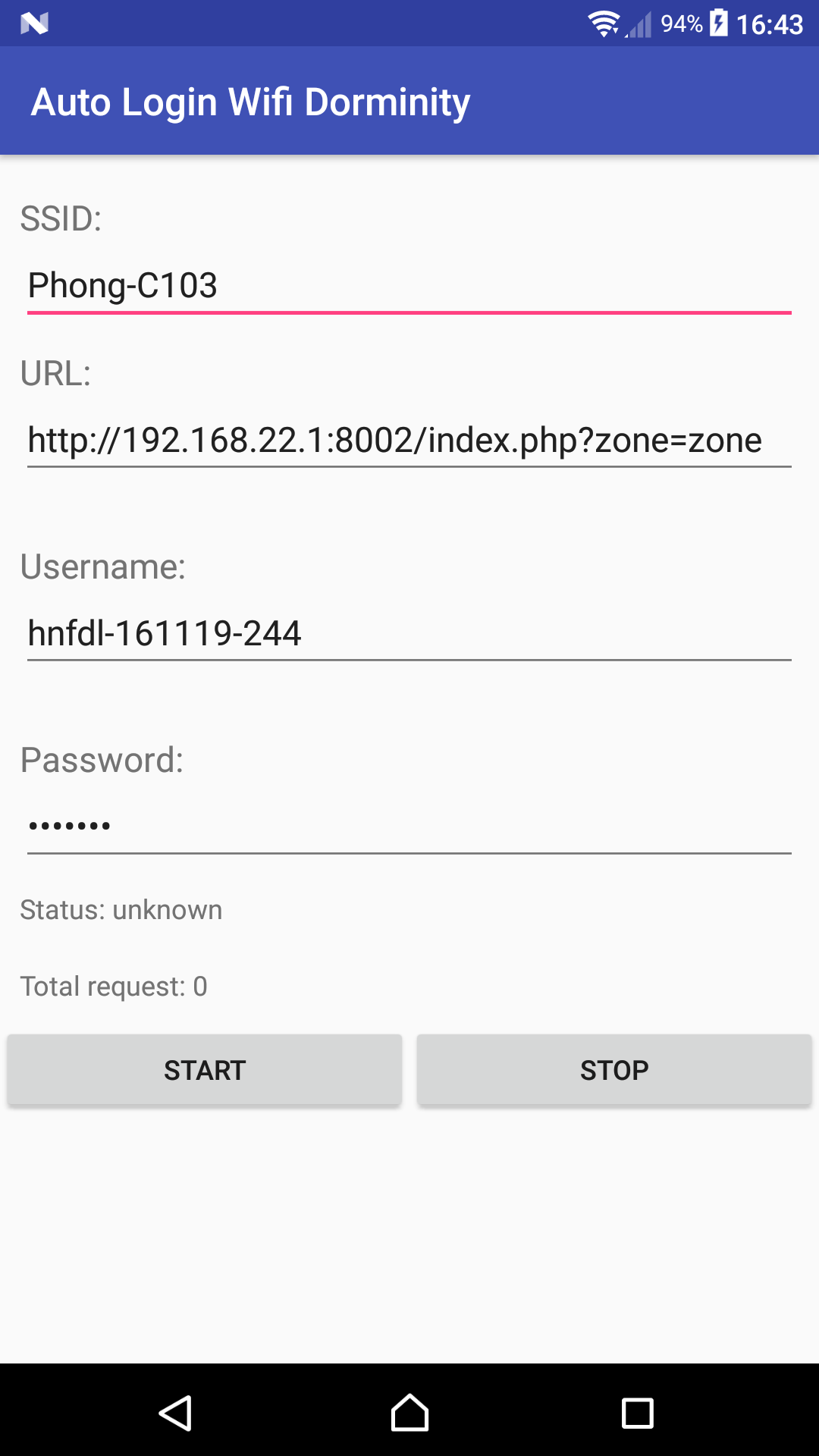Go back using the navigation bar

tap(176, 1413)
